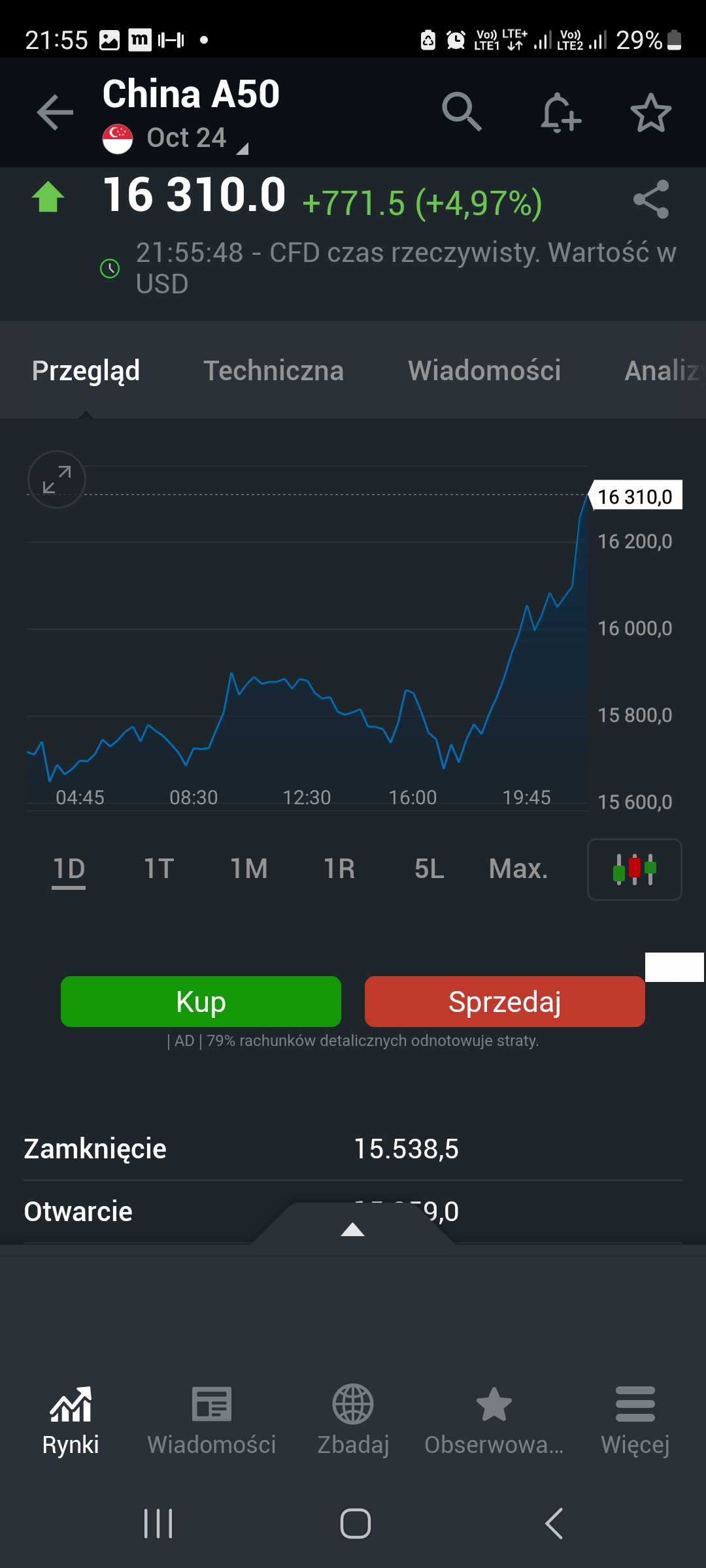The width and height of the screenshot is (706, 1568).
Task: Show the 1R chart range
Action: tap(339, 869)
